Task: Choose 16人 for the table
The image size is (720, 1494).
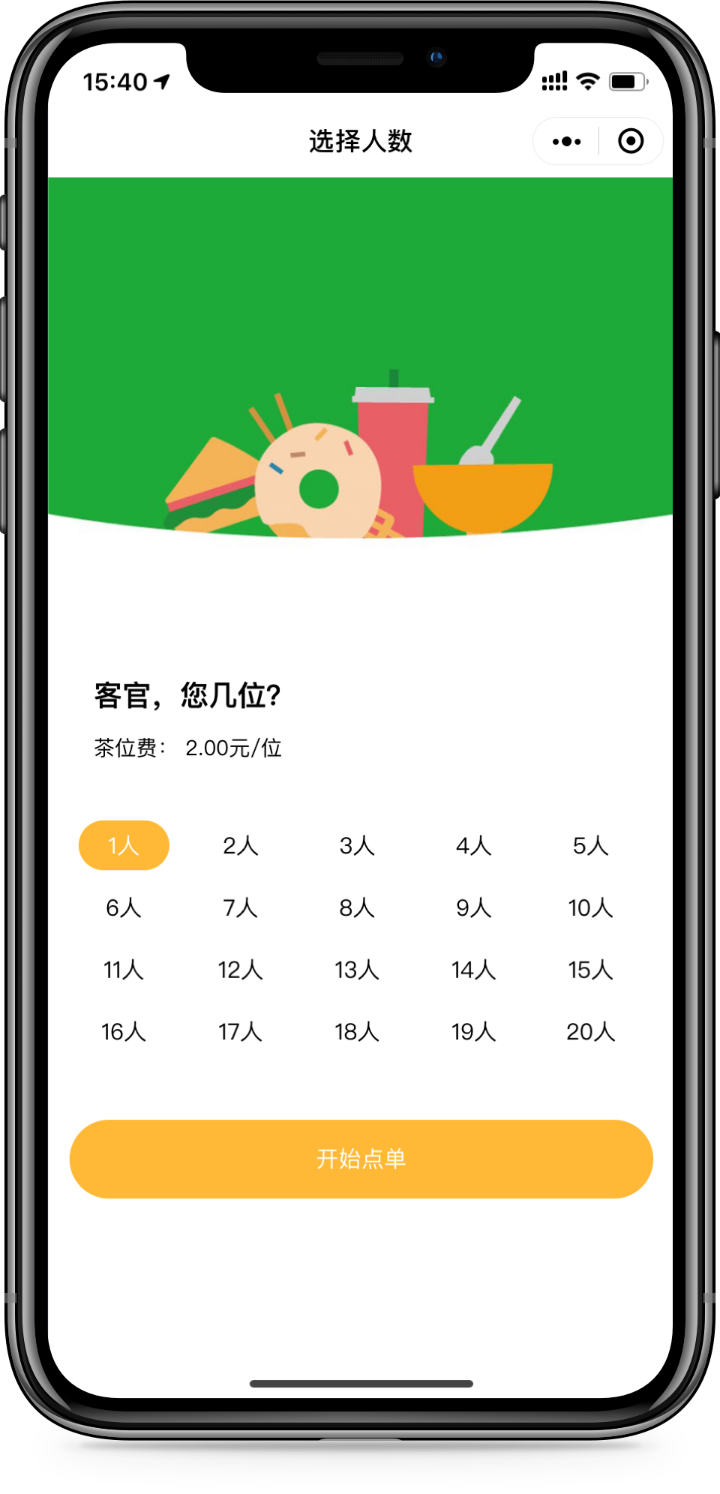Action: click(x=124, y=1032)
